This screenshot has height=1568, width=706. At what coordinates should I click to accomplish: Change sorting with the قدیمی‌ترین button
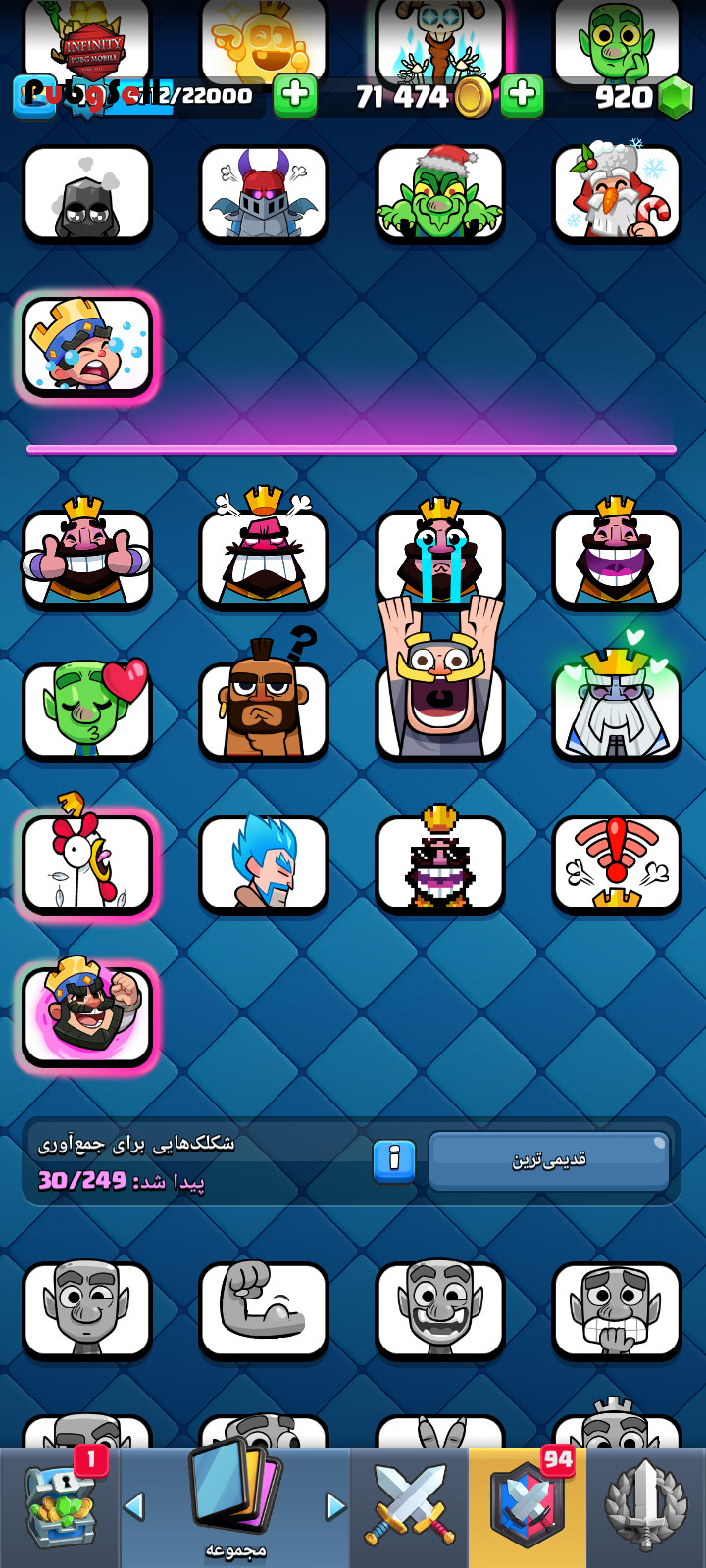[x=549, y=1161]
